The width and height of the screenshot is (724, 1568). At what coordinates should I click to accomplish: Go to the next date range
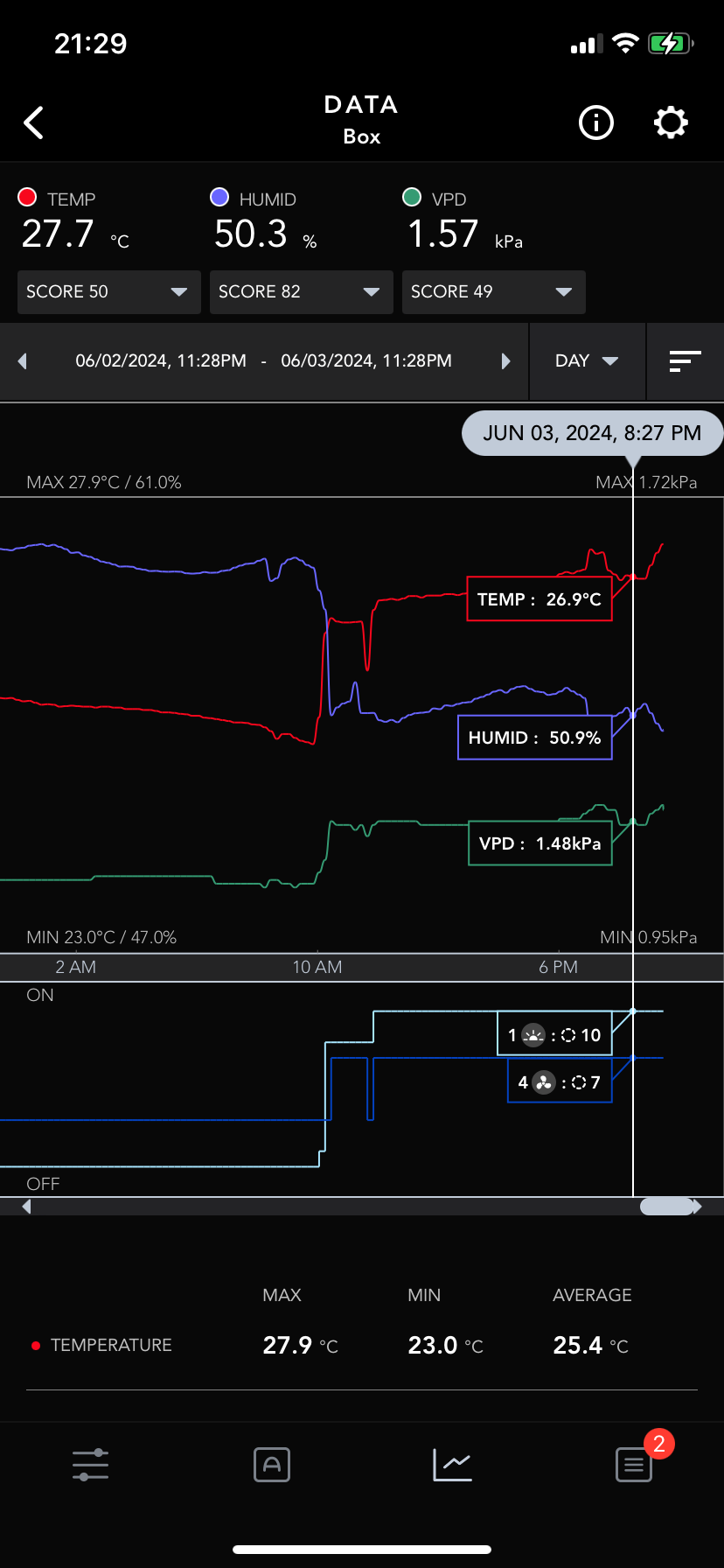point(505,361)
